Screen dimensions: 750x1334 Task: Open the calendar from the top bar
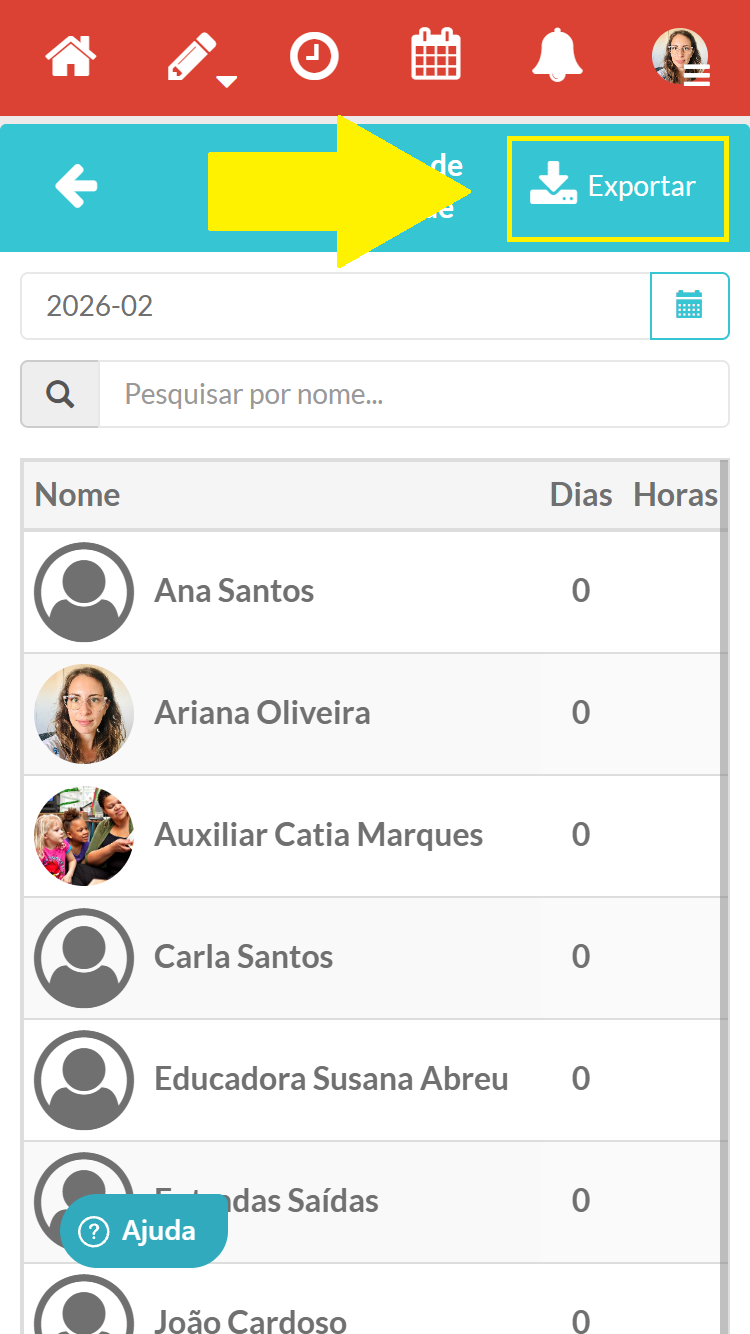(x=436, y=56)
